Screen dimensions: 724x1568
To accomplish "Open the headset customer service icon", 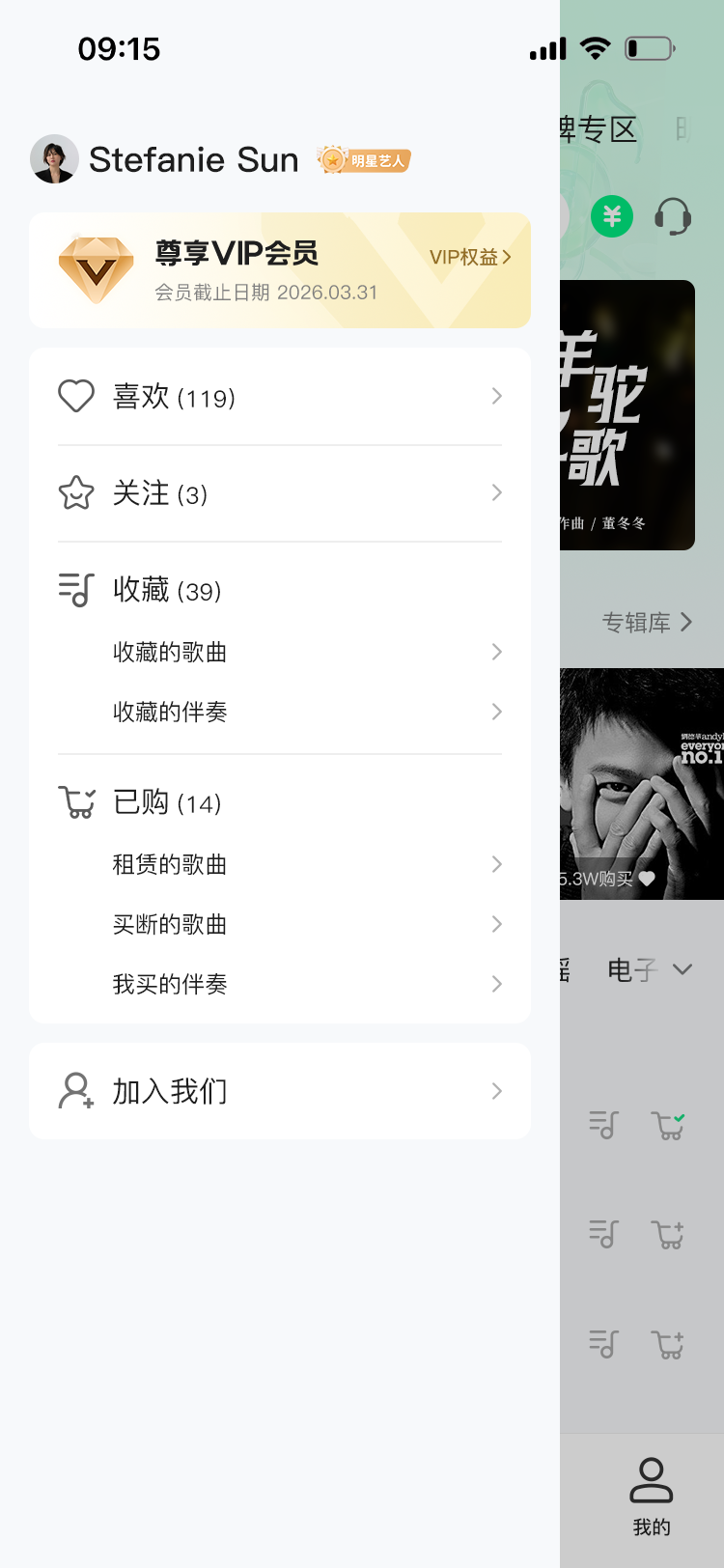I will 673,216.
